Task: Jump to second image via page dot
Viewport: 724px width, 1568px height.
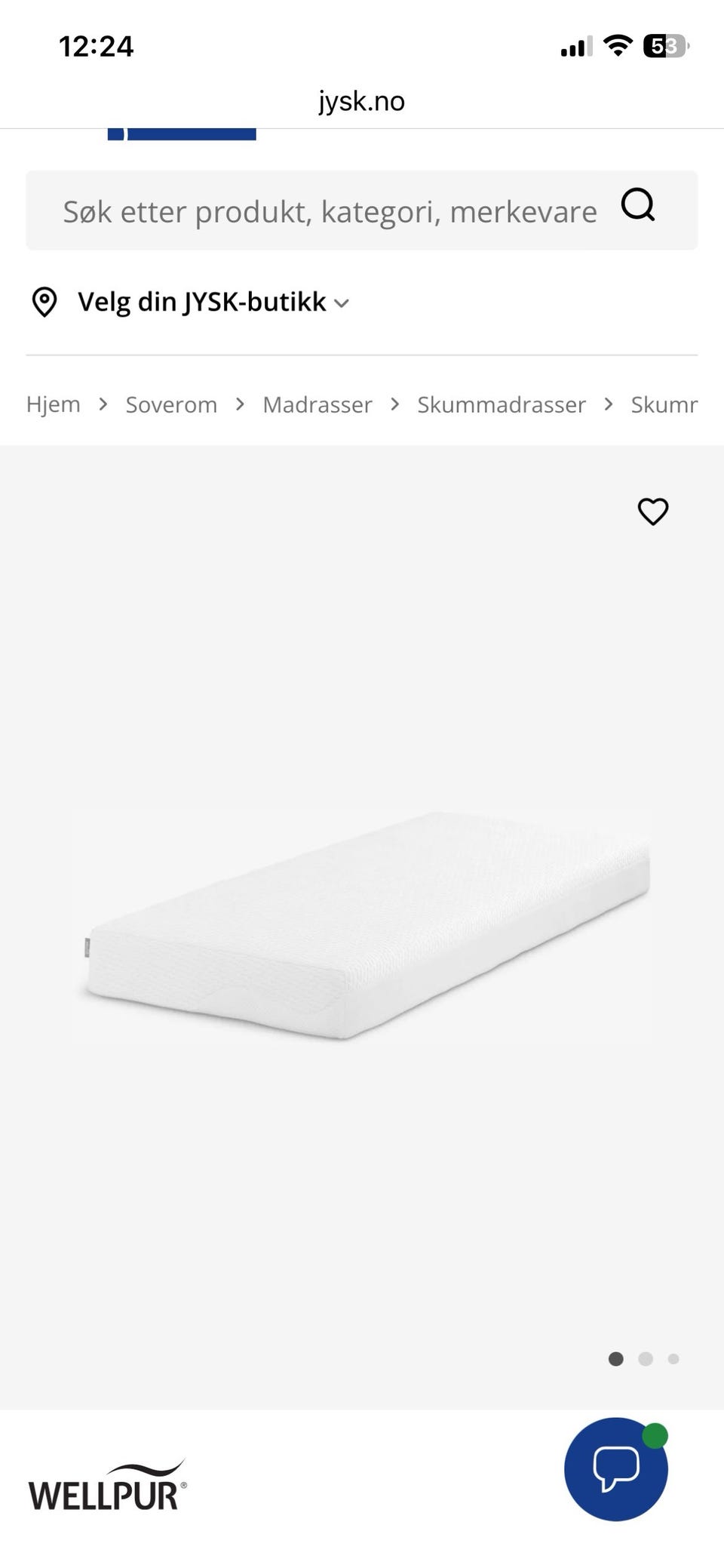Action: pos(646,1358)
